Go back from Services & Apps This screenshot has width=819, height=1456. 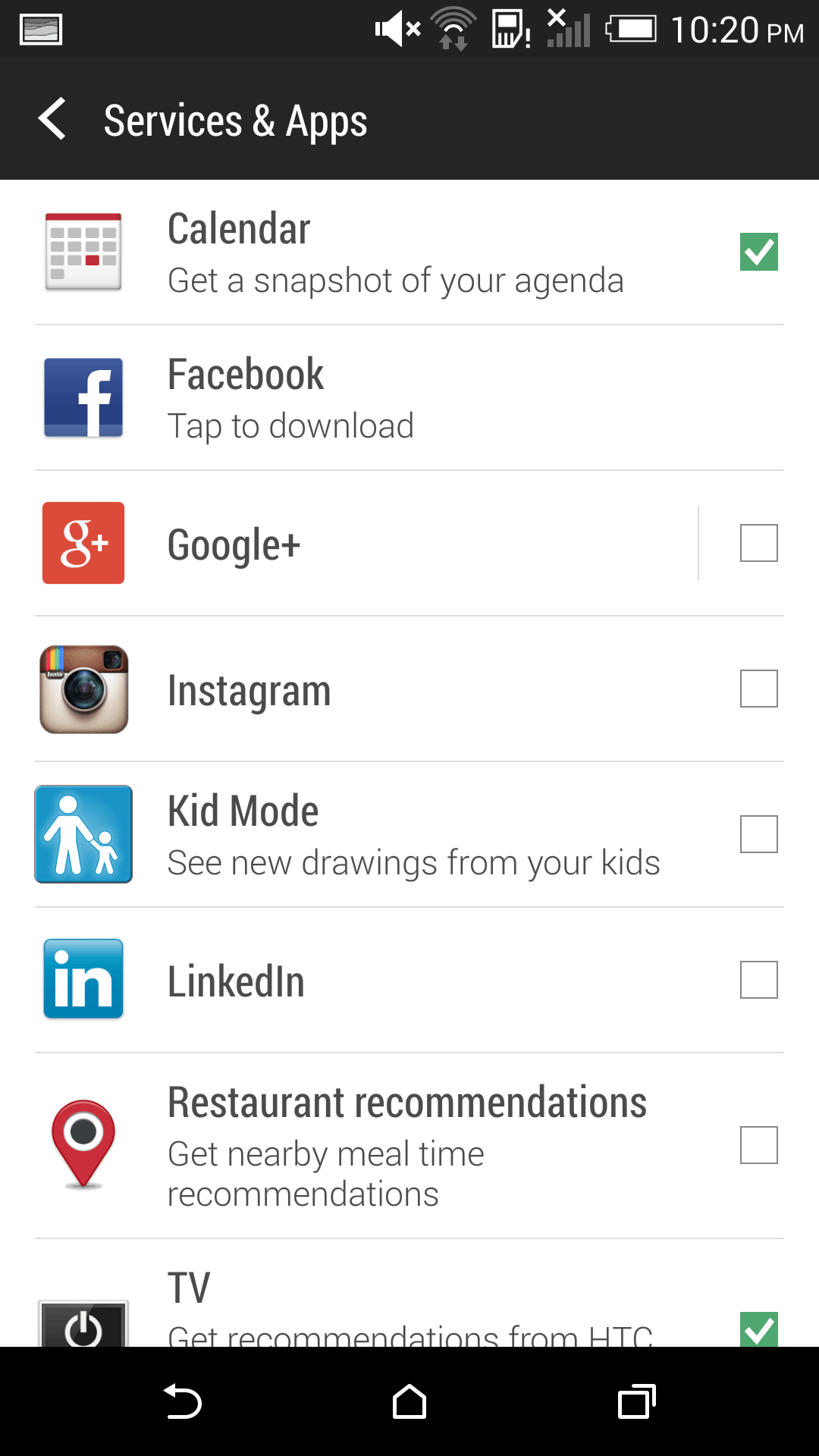[x=53, y=120]
